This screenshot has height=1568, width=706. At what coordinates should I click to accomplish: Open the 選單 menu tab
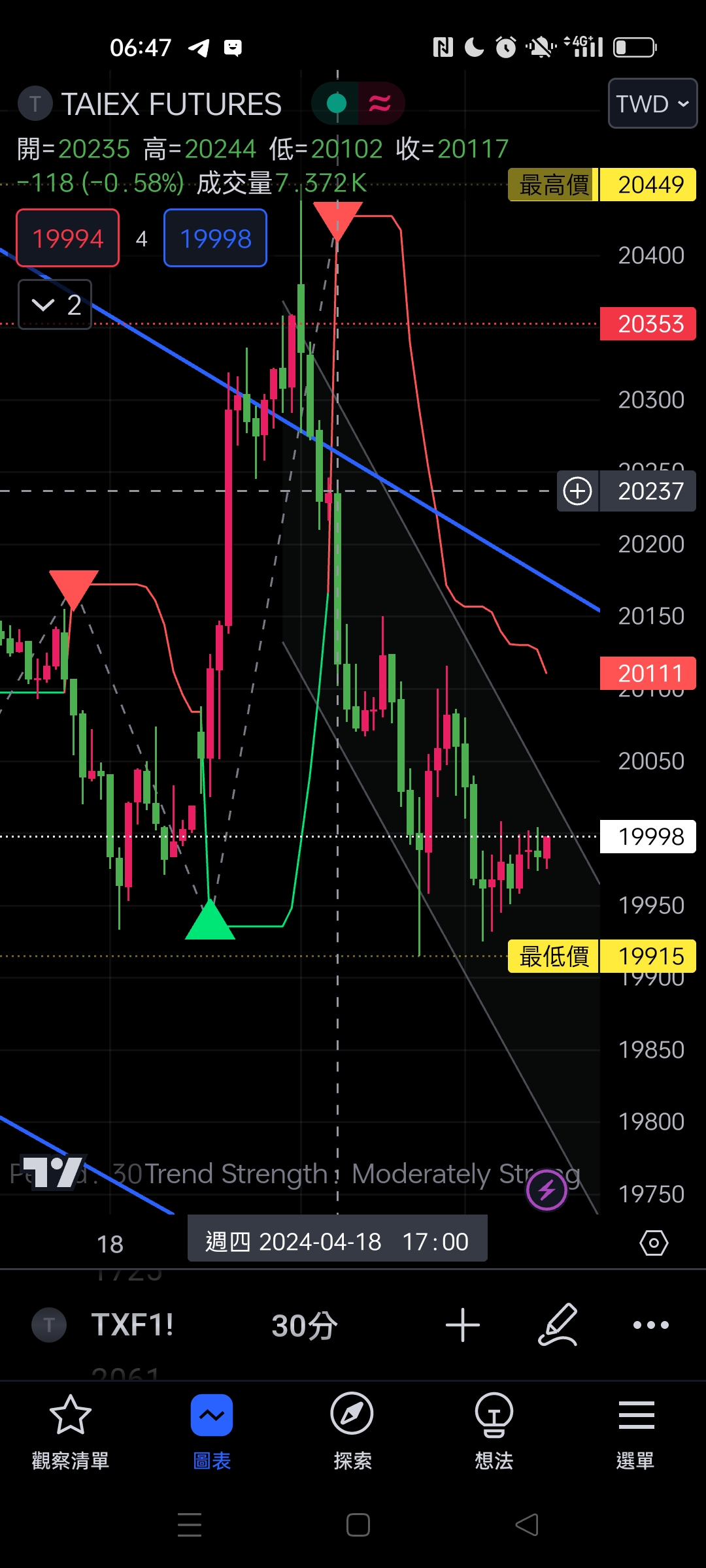tap(635, 1432)
